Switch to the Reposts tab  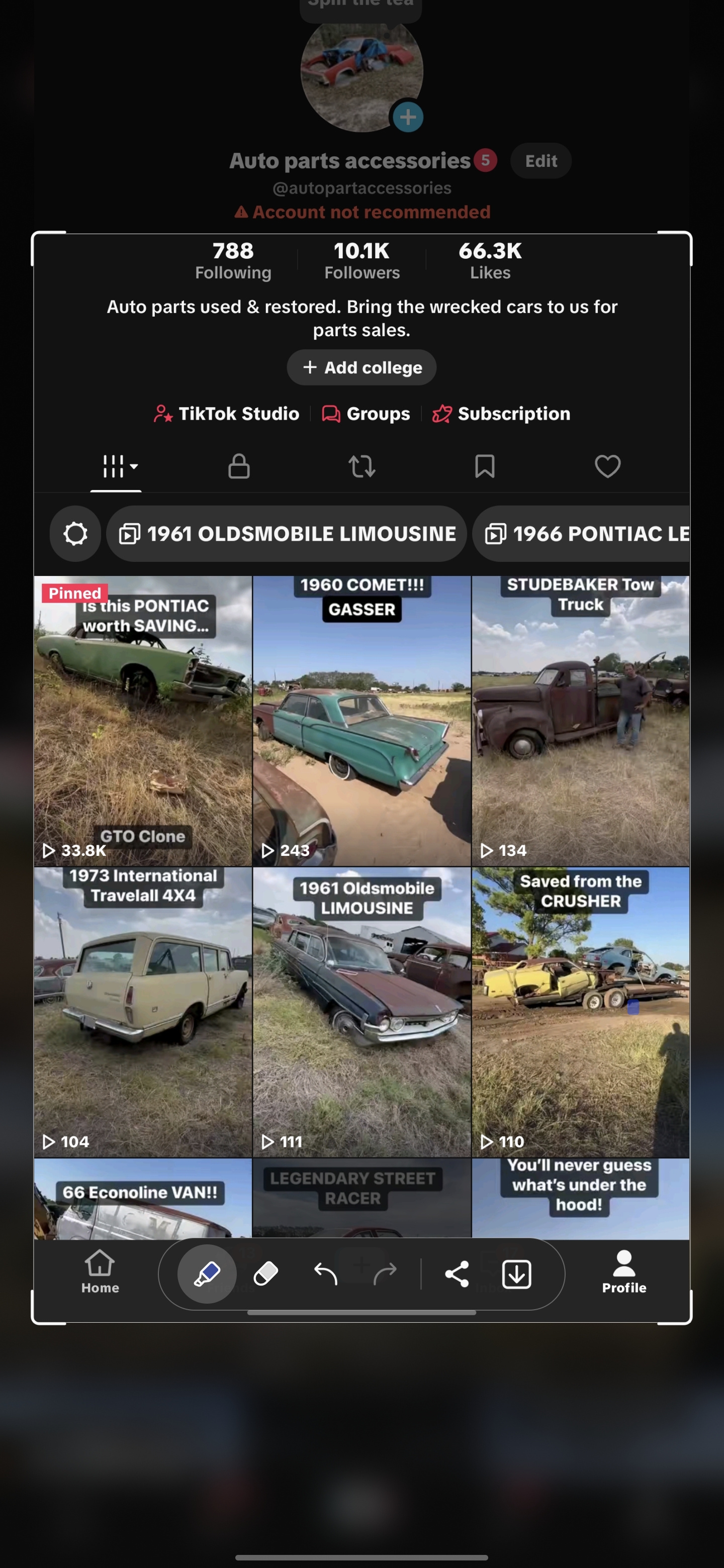coord(361,466)
